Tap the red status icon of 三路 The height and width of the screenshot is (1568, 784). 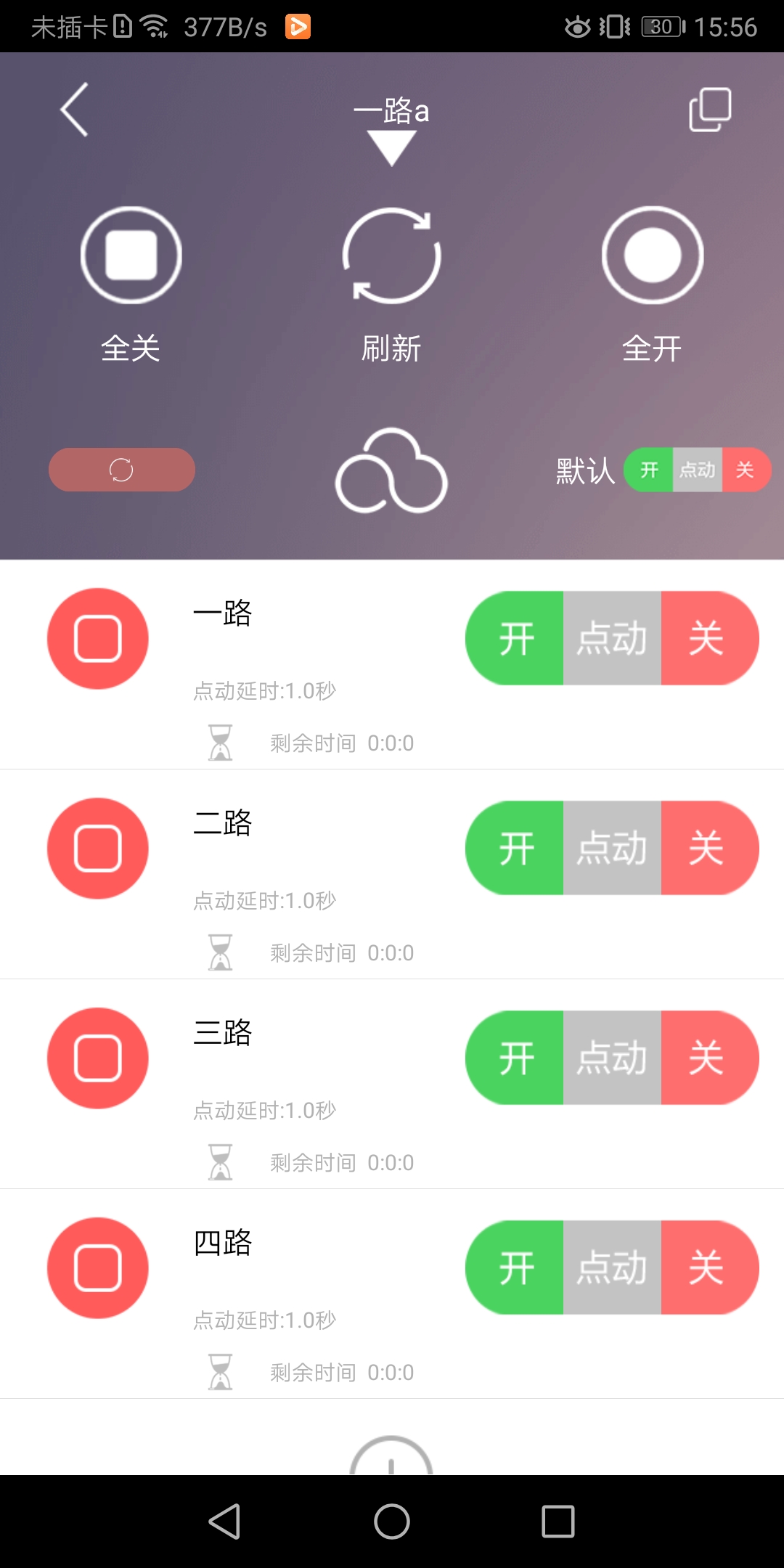pyautogui.click(x=97, y=1058)
